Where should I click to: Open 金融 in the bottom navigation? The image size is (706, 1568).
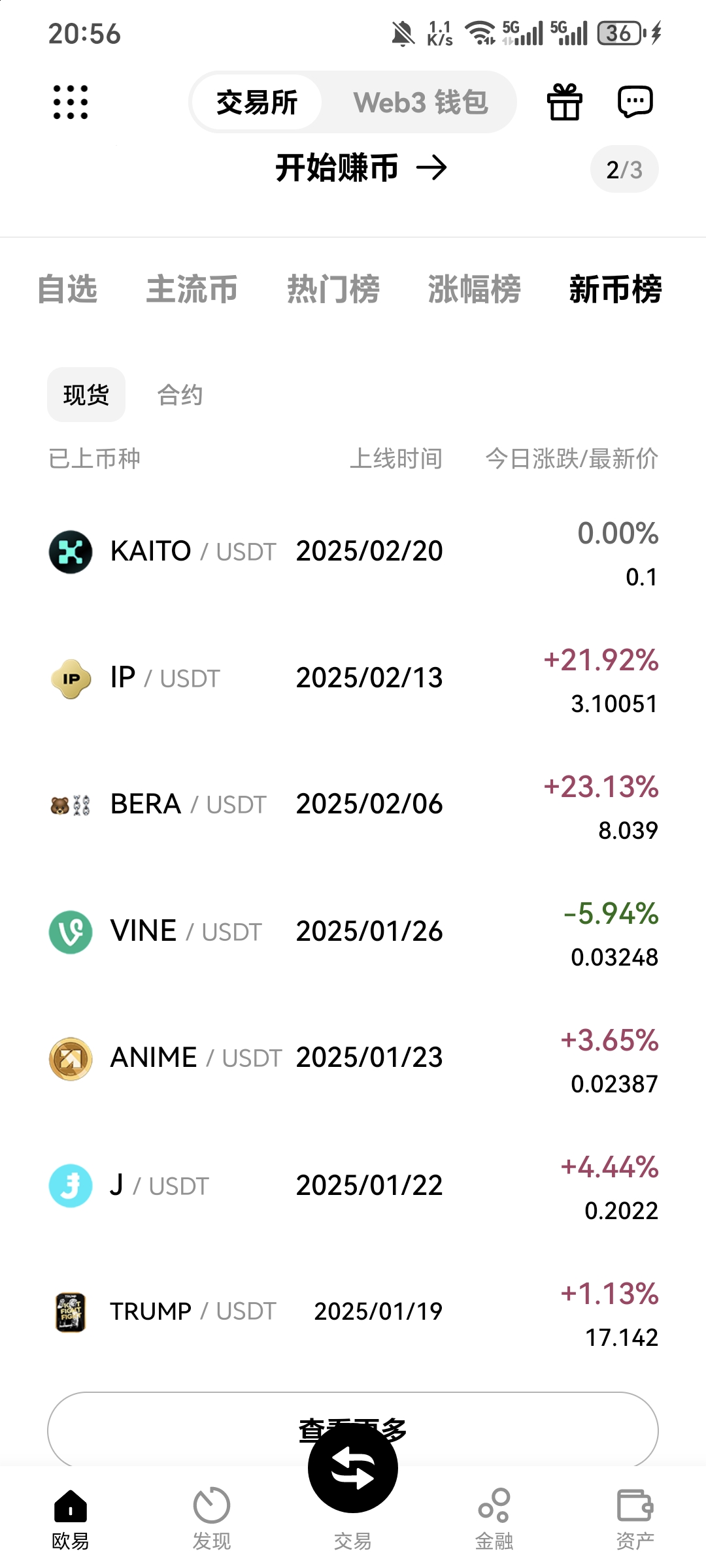coord(494,1522)
